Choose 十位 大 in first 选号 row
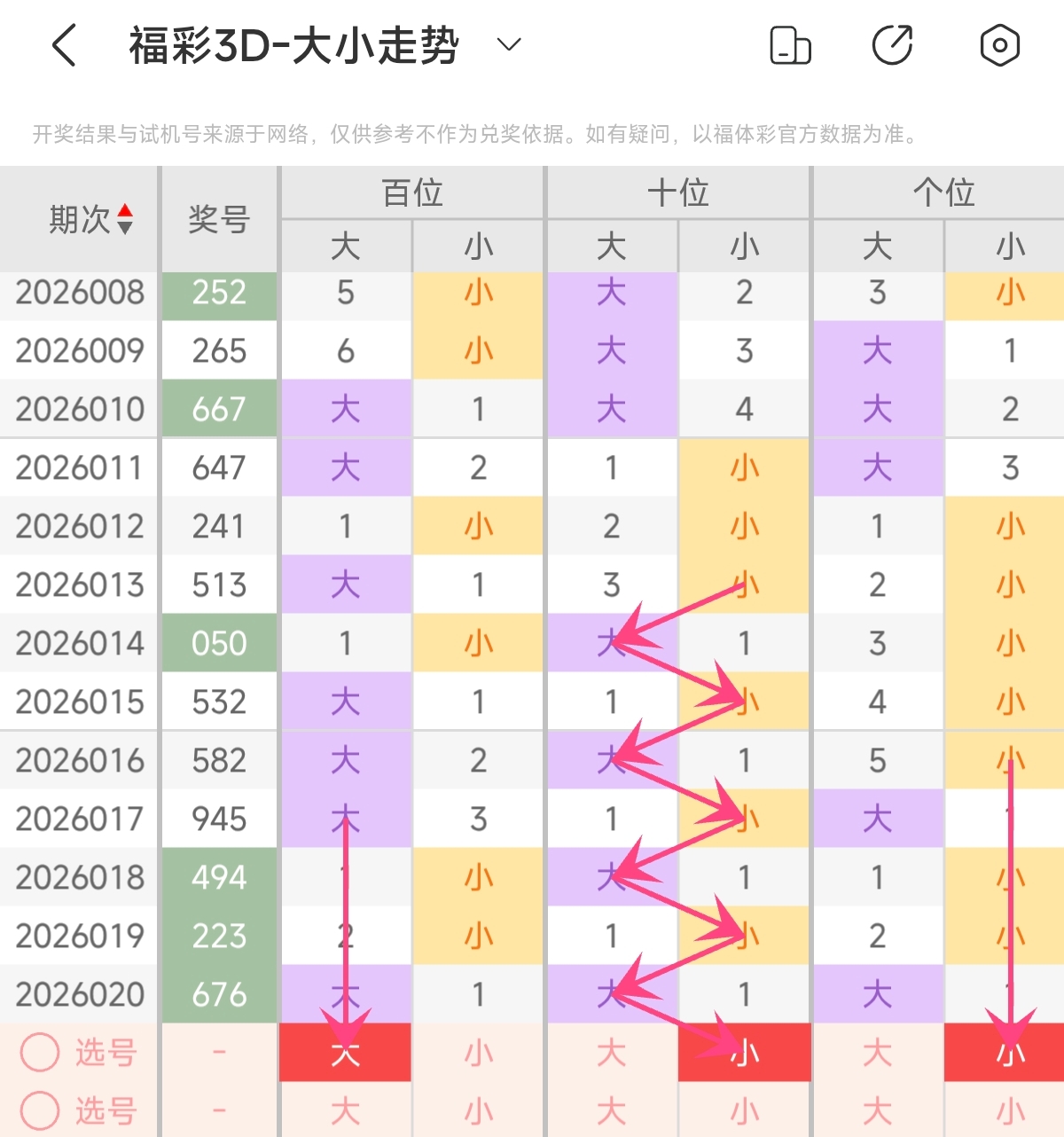The height and width of the screenshot is (1137, 1064). pos(611,1053)
